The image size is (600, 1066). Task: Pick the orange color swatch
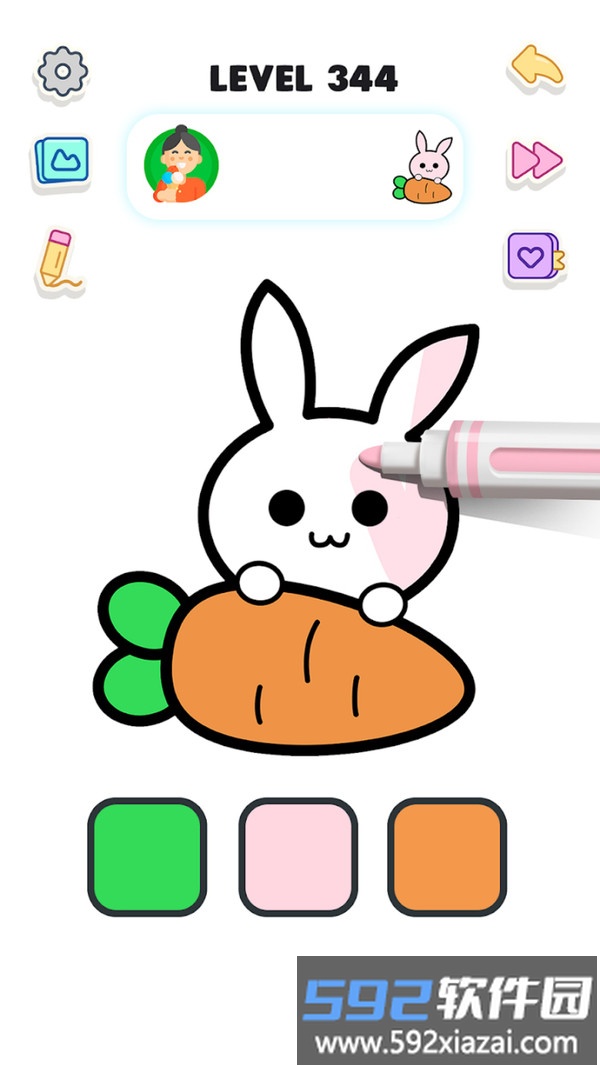coord(447,857)
